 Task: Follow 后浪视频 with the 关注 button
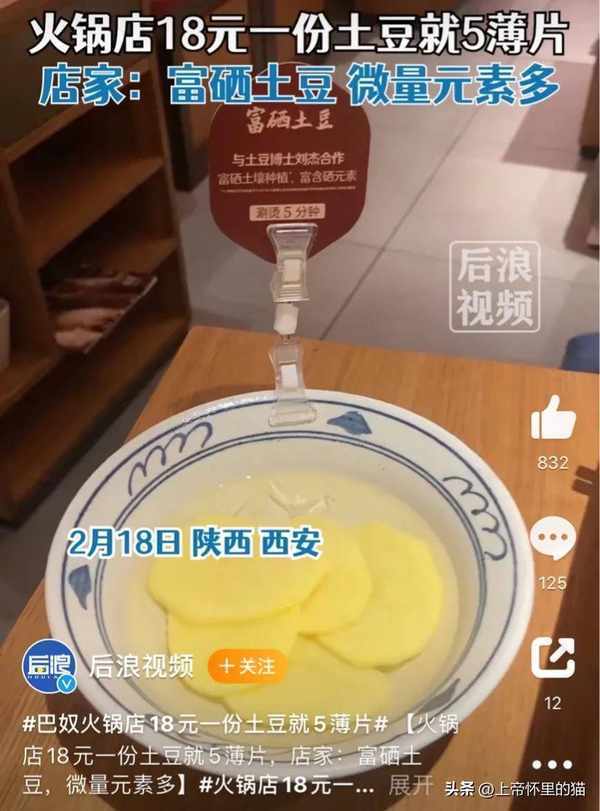click(246, 664)
